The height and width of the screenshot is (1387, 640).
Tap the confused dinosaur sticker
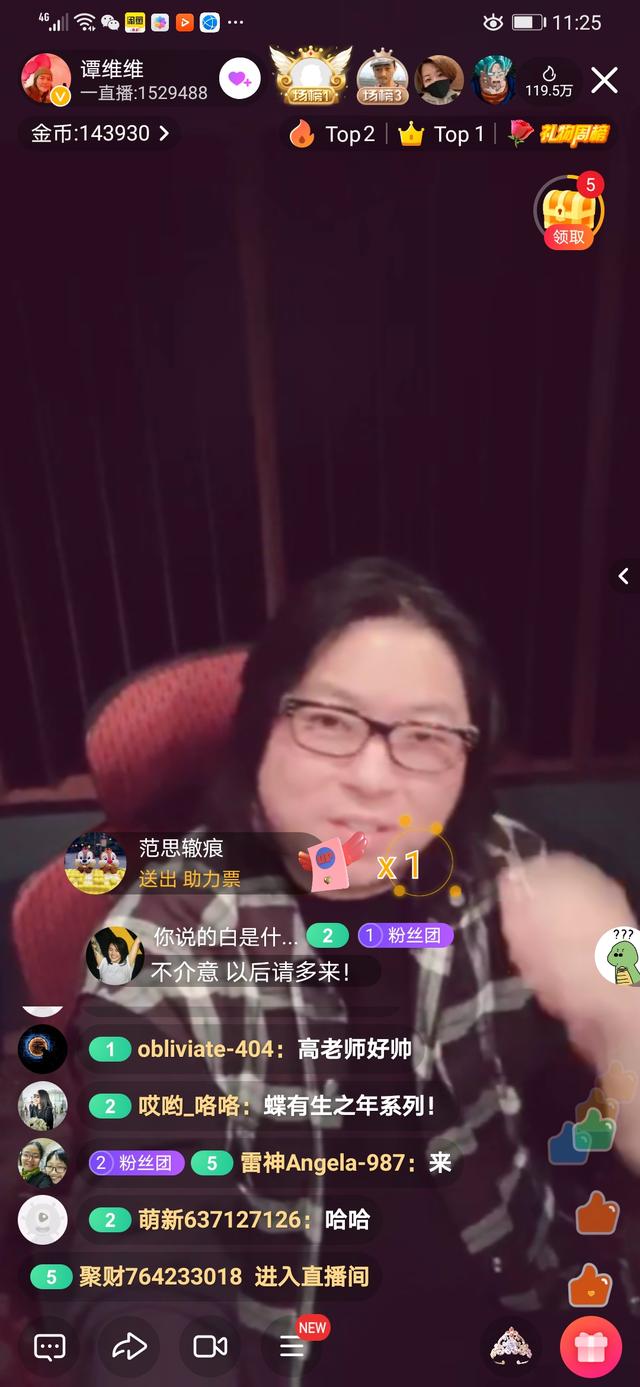pyautogui.click(x=618, y=955)
